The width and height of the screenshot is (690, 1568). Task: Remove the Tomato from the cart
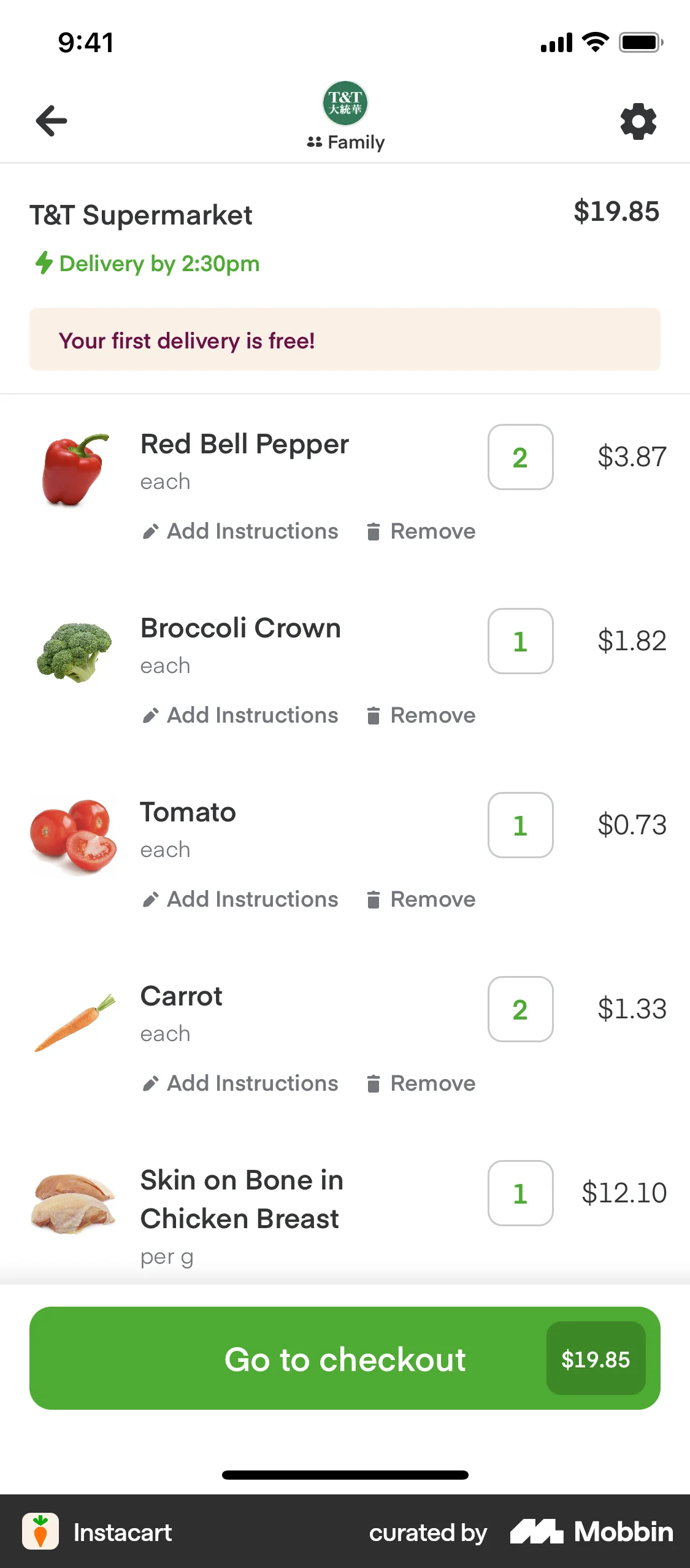tap(421, 899)
